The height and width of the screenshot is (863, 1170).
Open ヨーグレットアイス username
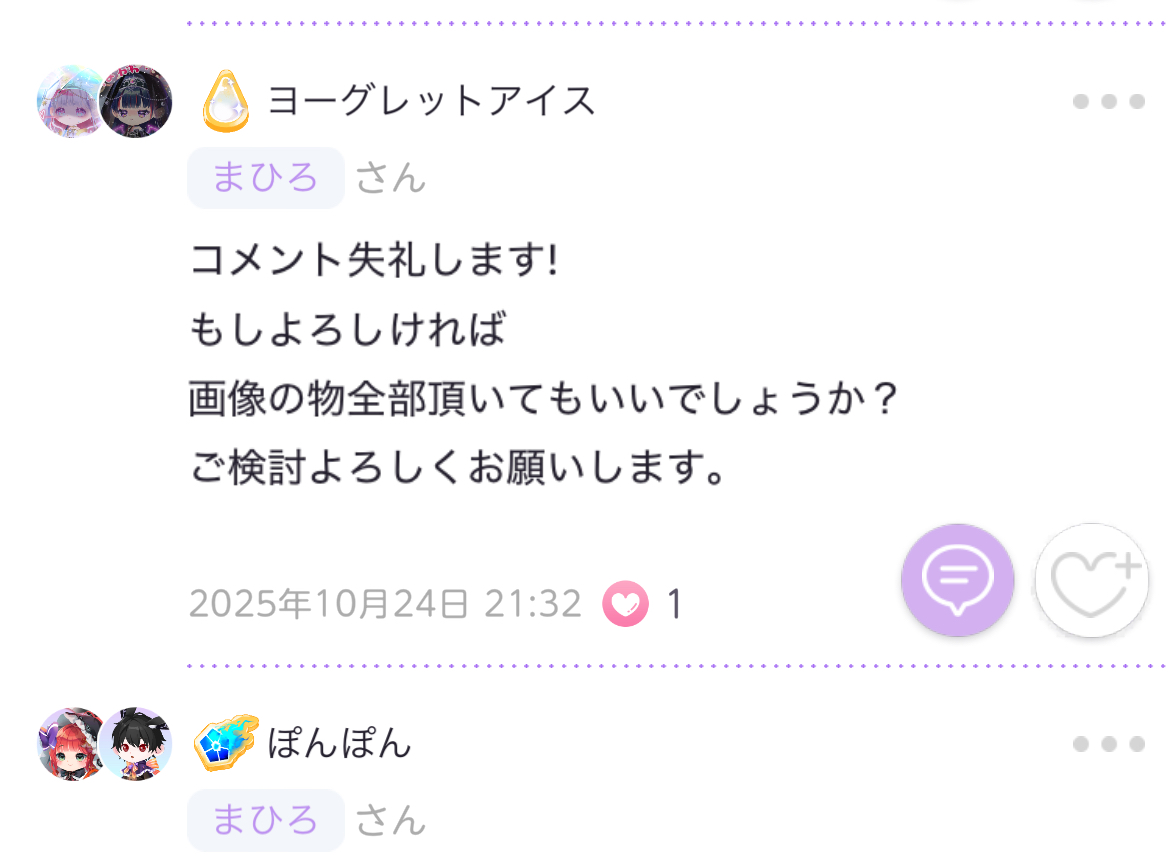(x=431, y=101)
